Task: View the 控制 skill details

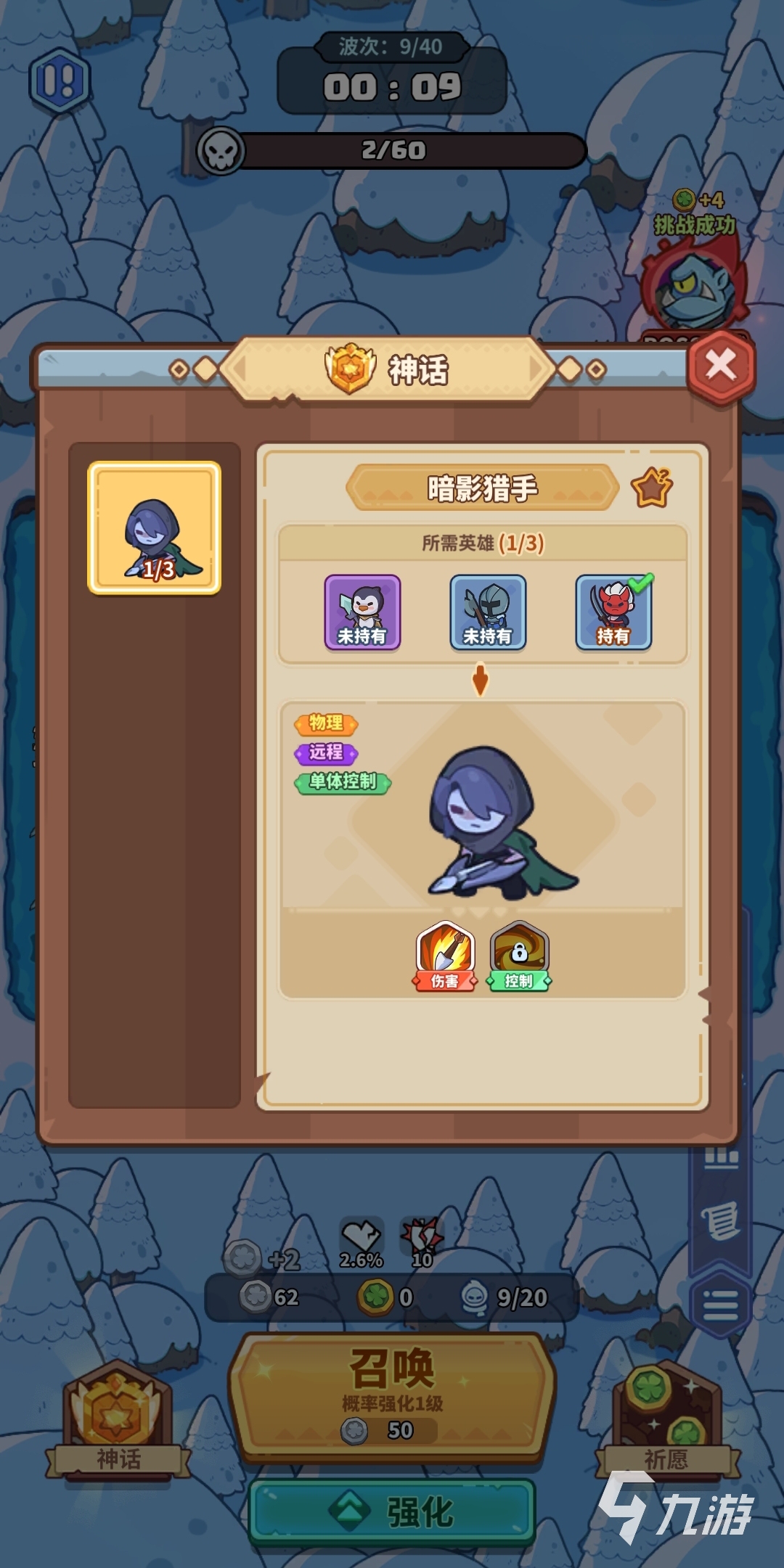Action: pos(519,955)
